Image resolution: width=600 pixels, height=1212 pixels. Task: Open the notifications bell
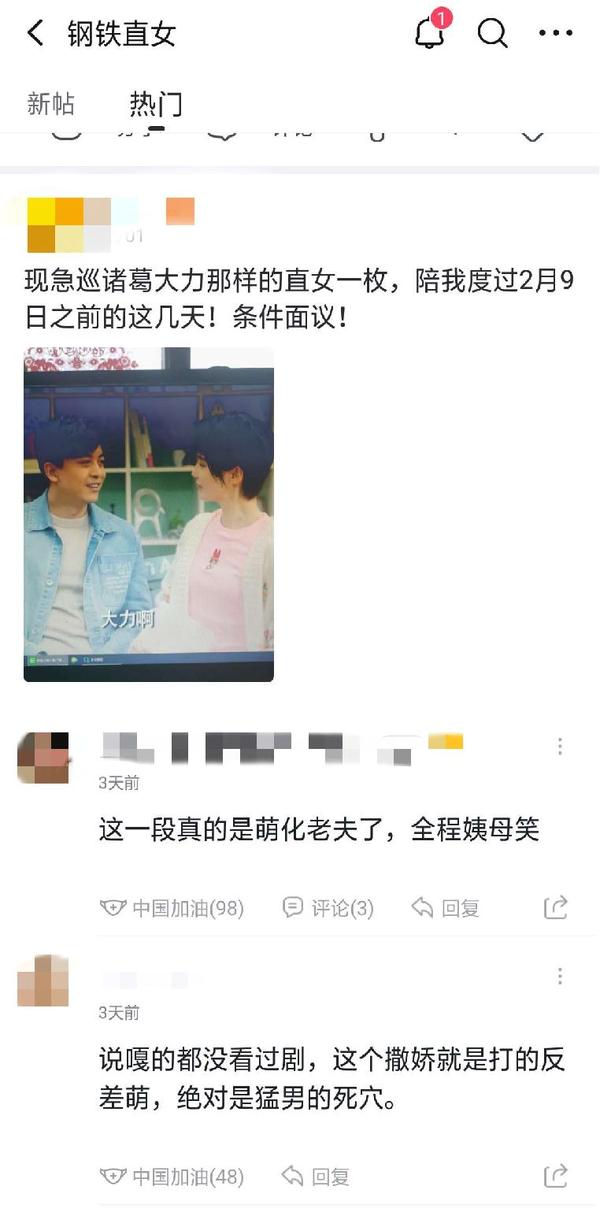point(429,34)
